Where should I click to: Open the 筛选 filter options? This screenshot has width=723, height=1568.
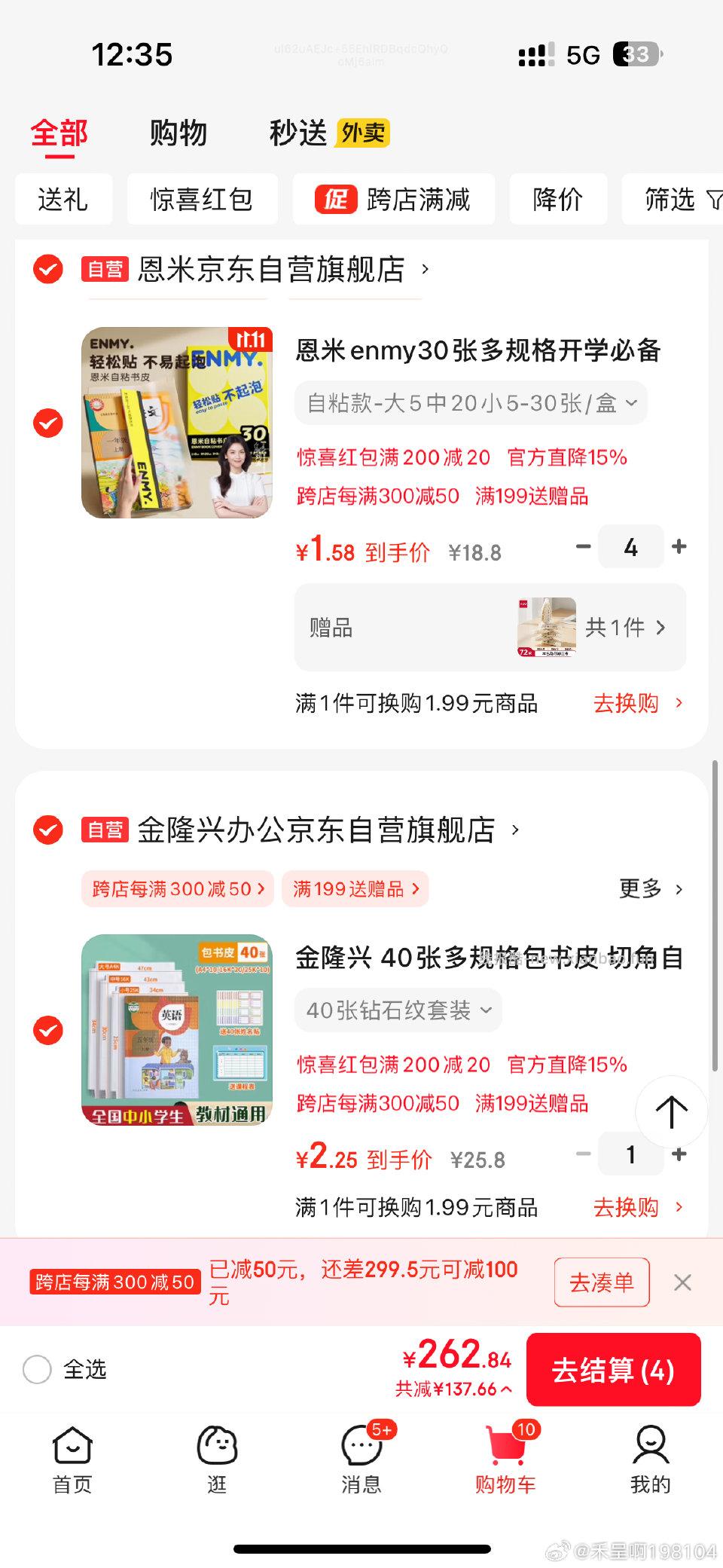(x=673, y=199)
